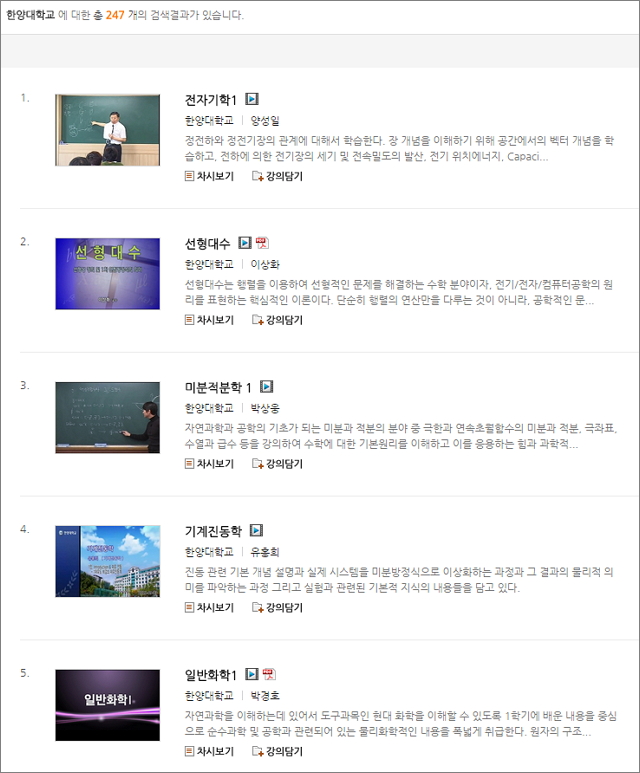Open the PDF icon next to 선형대수
The width and height of the screenshot is (640, 773).
[262, 243]
